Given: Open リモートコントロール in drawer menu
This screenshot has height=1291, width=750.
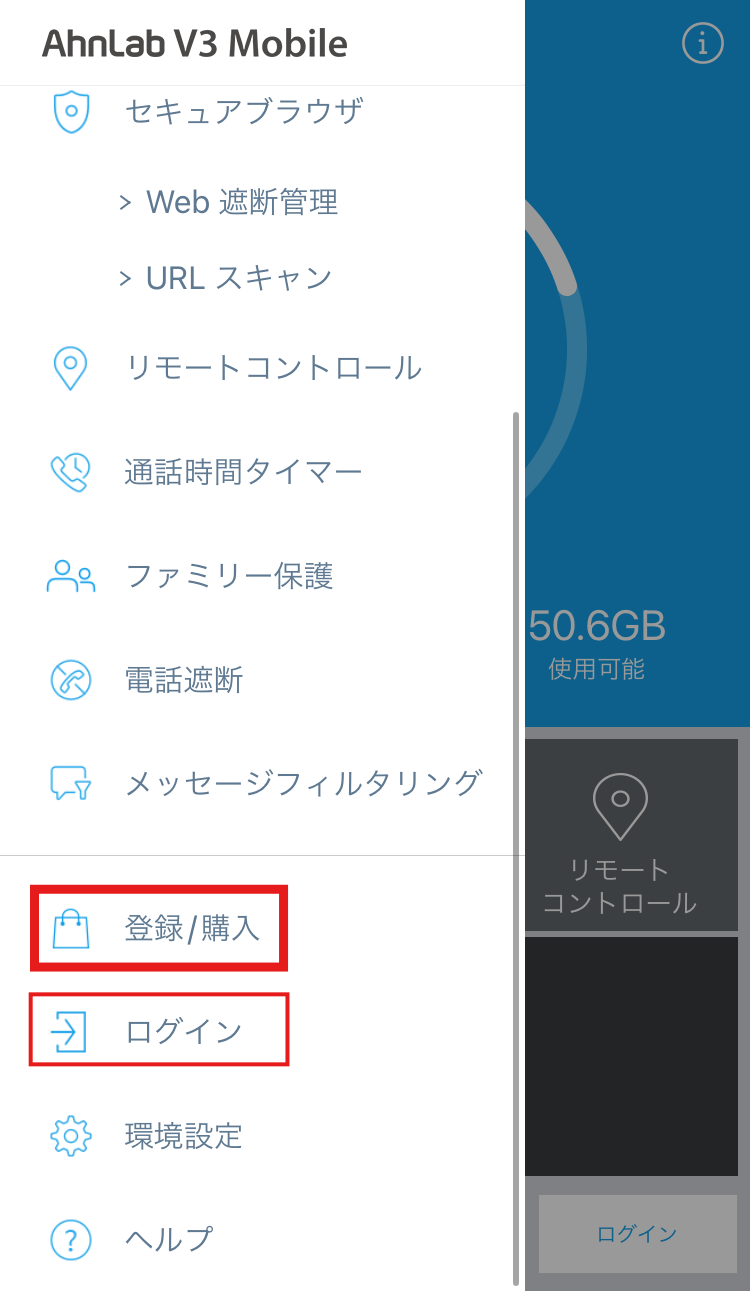Looking at the screenshot, I should (x=272, y=368).
